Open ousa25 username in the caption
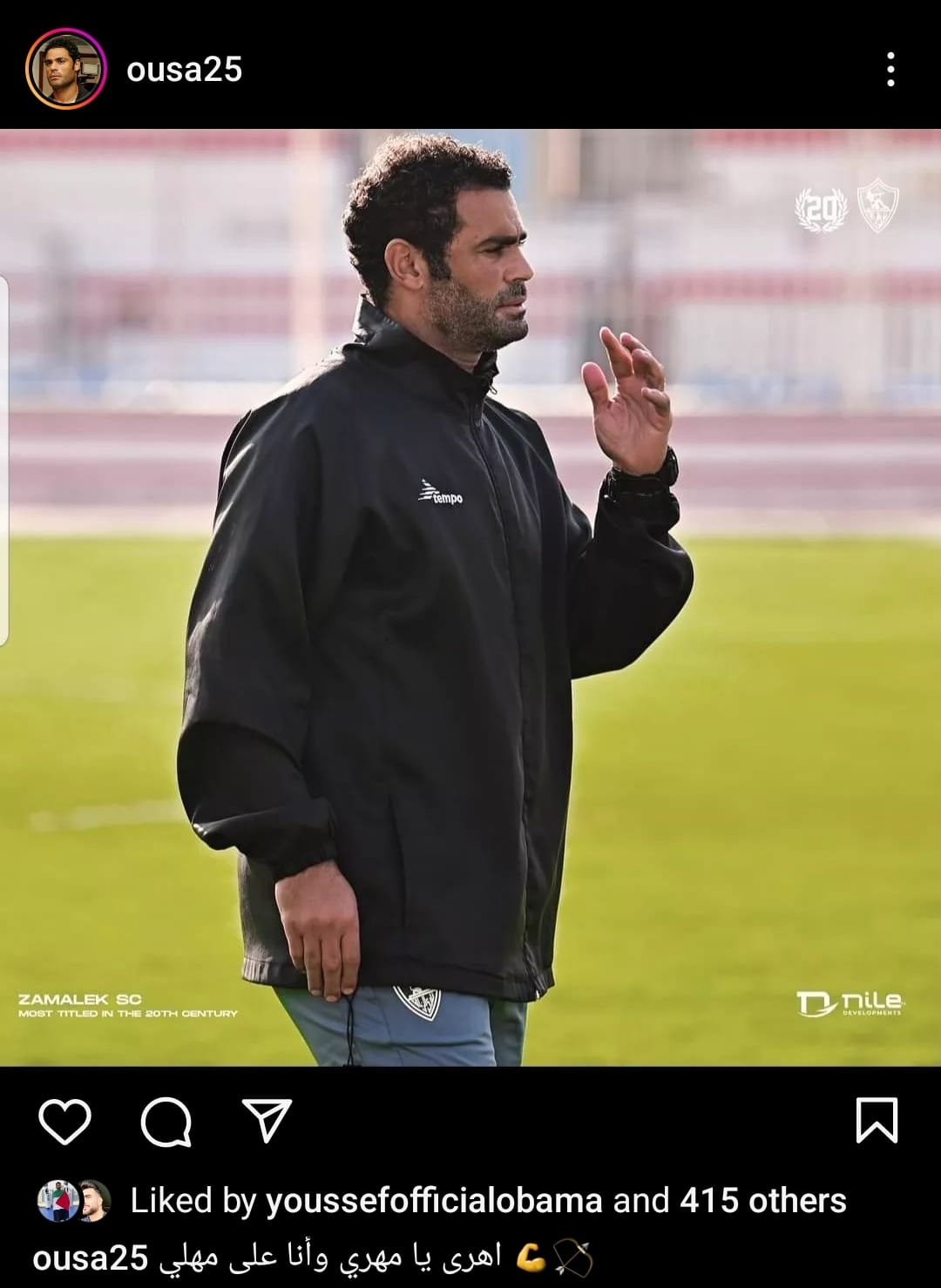 tap(90, 1258)
